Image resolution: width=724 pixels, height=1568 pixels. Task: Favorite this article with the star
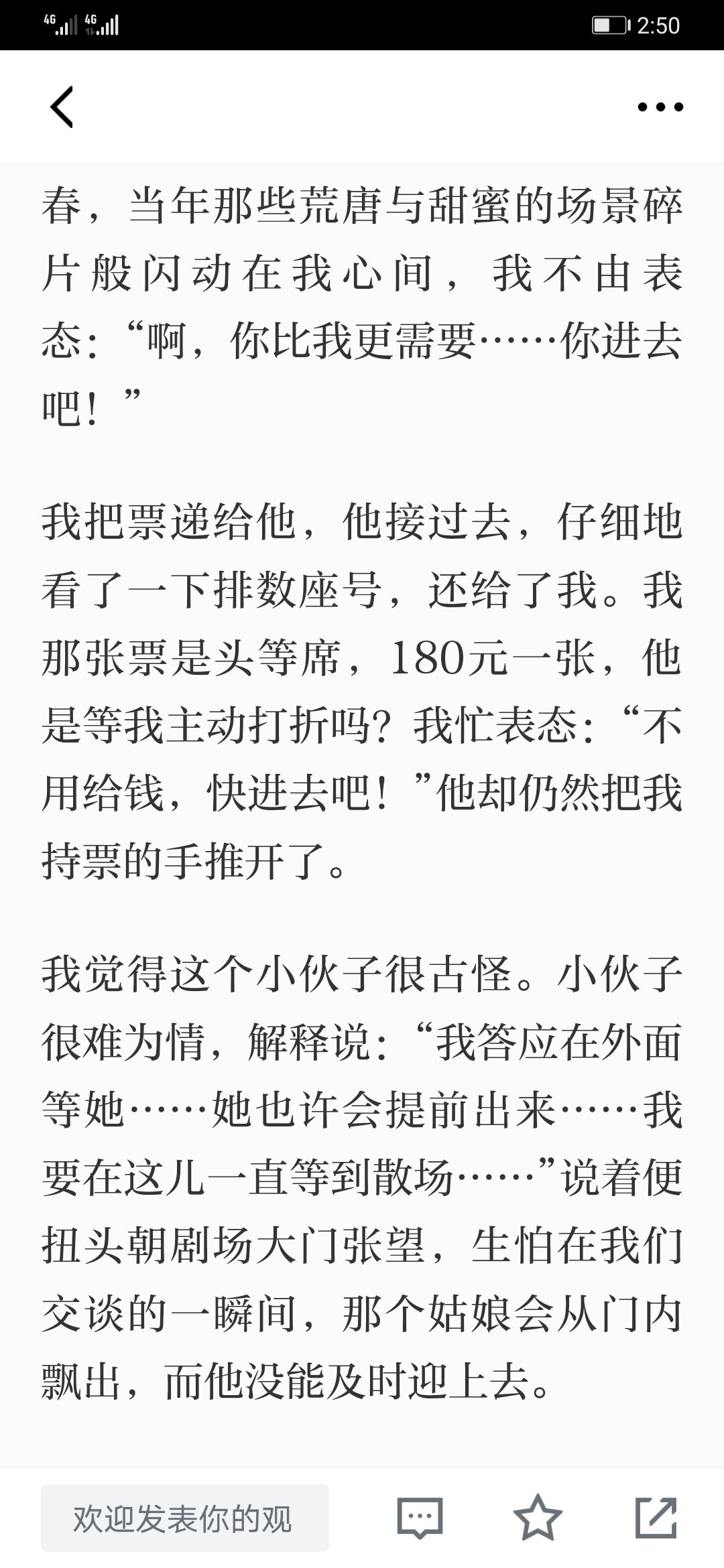pyautogui.click(x=538, y=1518)
